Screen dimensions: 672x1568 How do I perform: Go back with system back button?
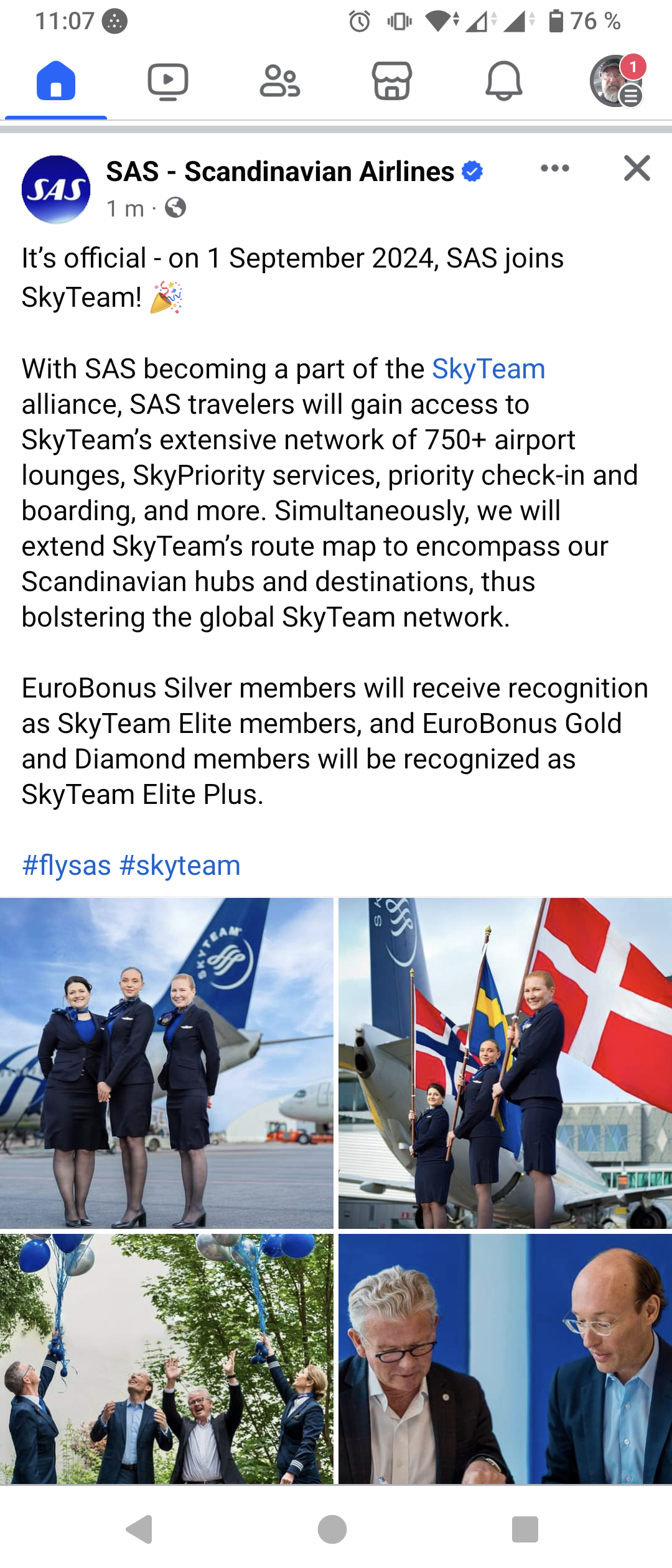(x=140, y=1529)
